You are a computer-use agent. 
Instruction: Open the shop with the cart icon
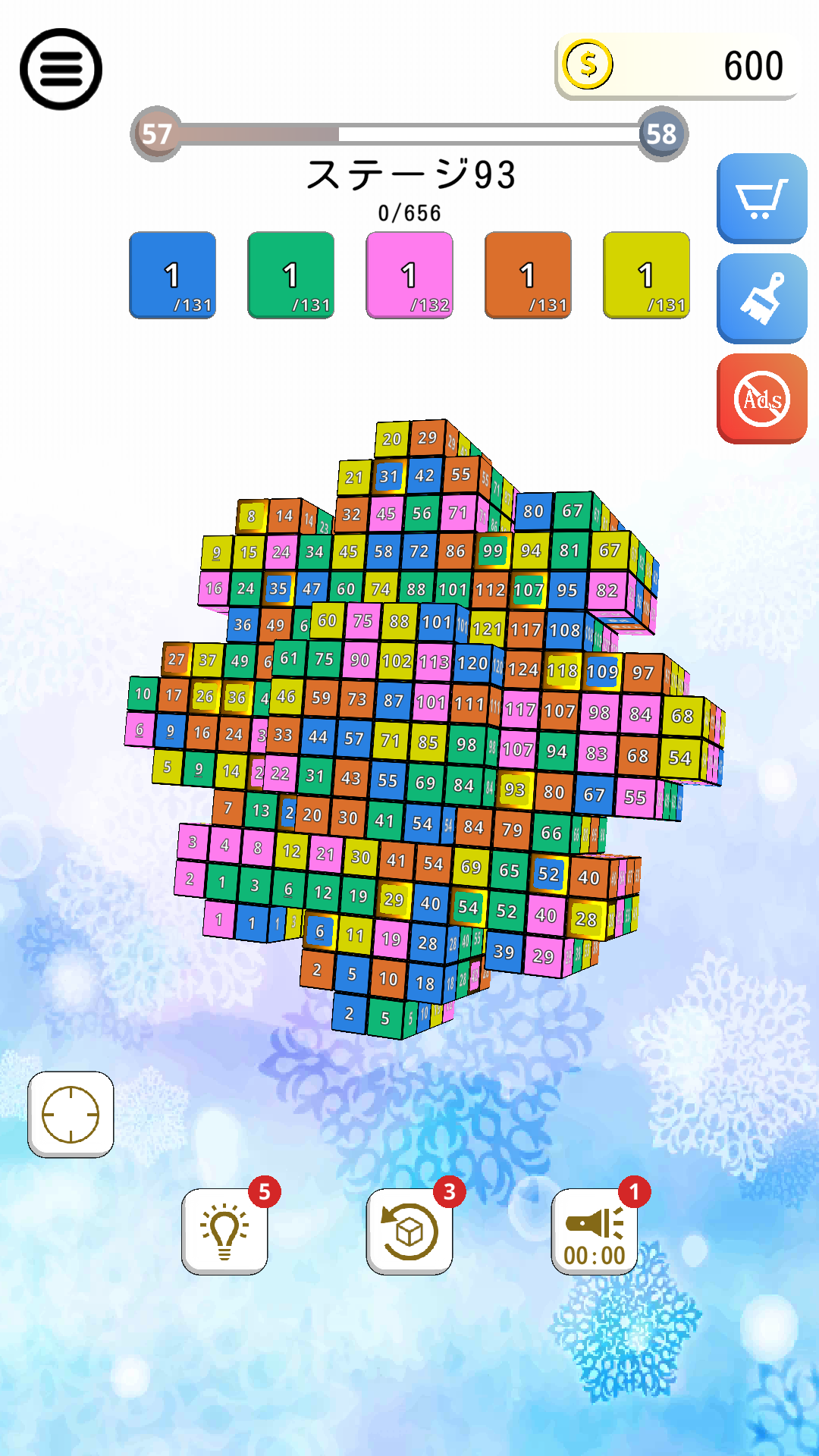pyautogui.click(x=761, y=199)
